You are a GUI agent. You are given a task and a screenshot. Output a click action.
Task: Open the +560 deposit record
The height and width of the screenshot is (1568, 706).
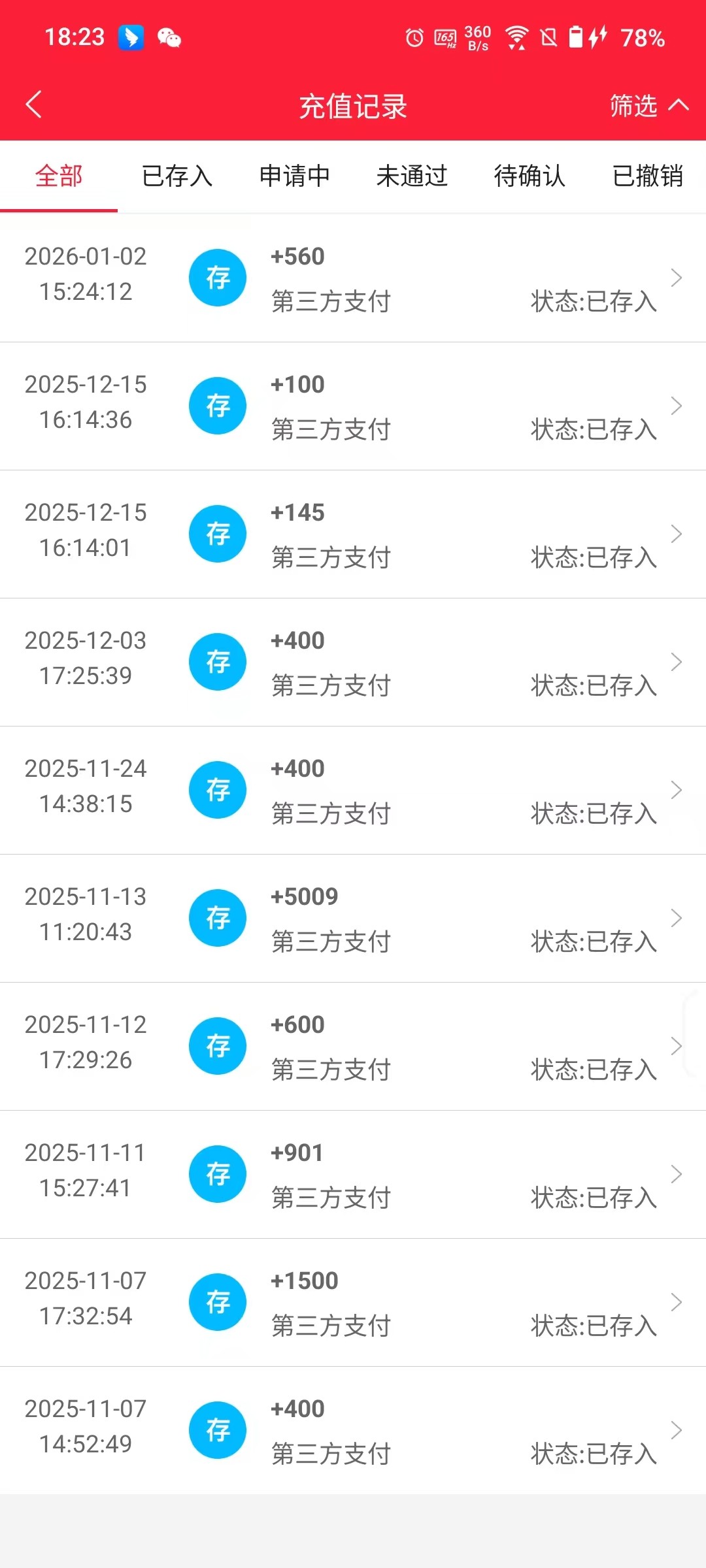[x=353, y=278]
